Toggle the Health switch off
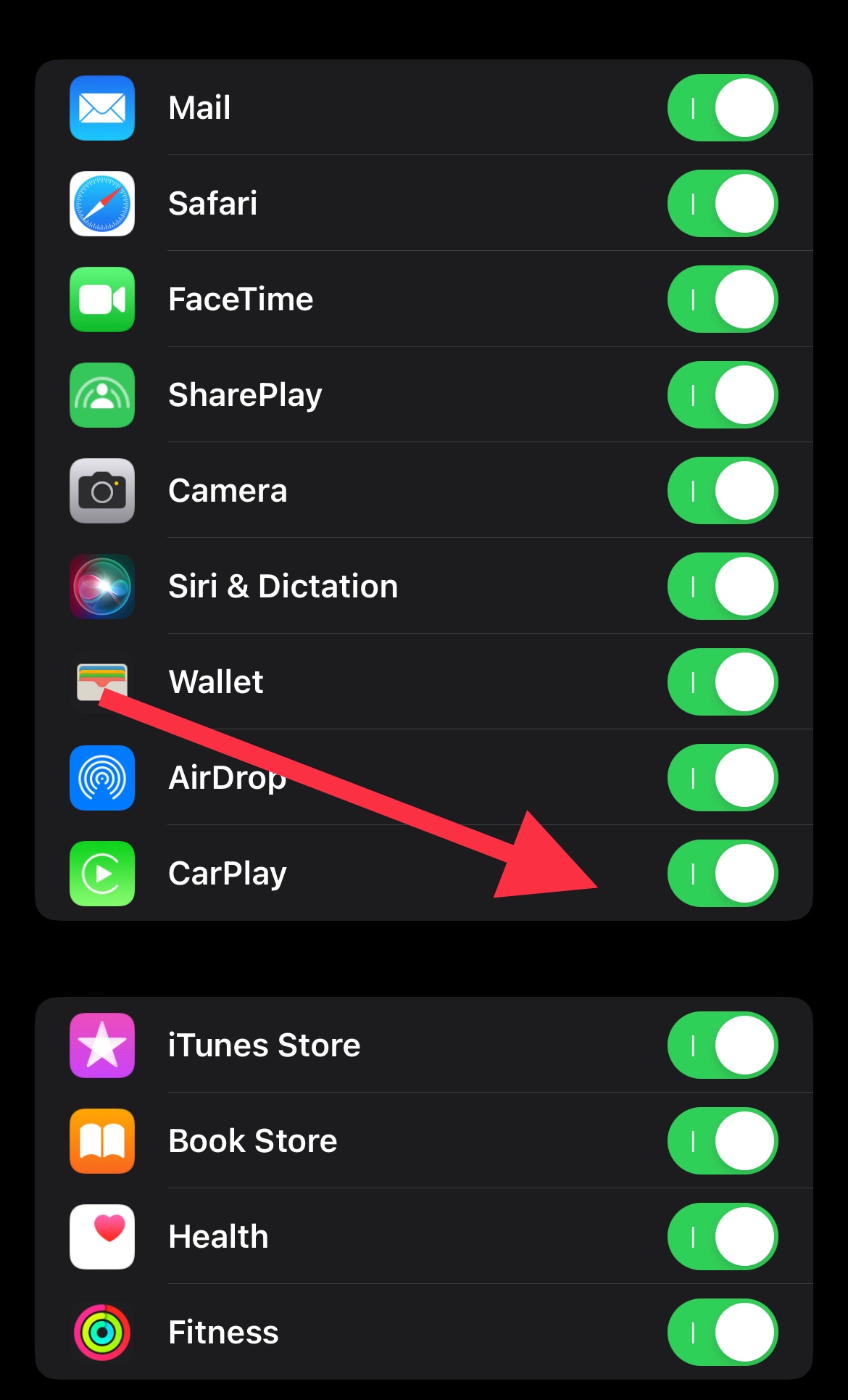 723,1237
